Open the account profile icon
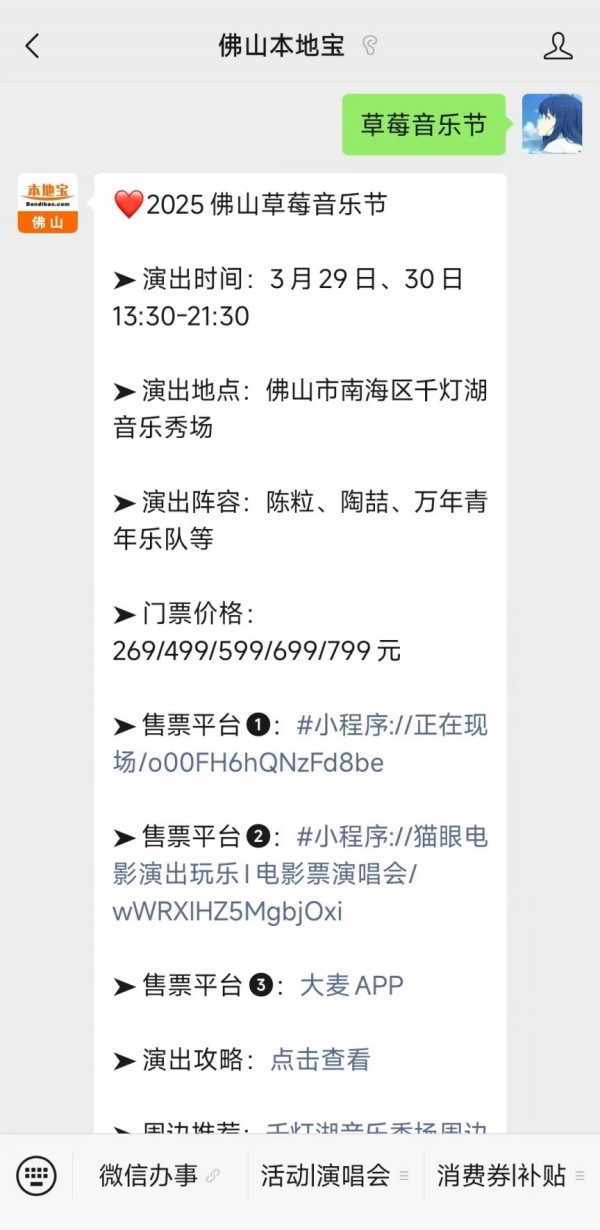Image resolution: width=600 pixels, height=1230 pixels. coord(557,46)
